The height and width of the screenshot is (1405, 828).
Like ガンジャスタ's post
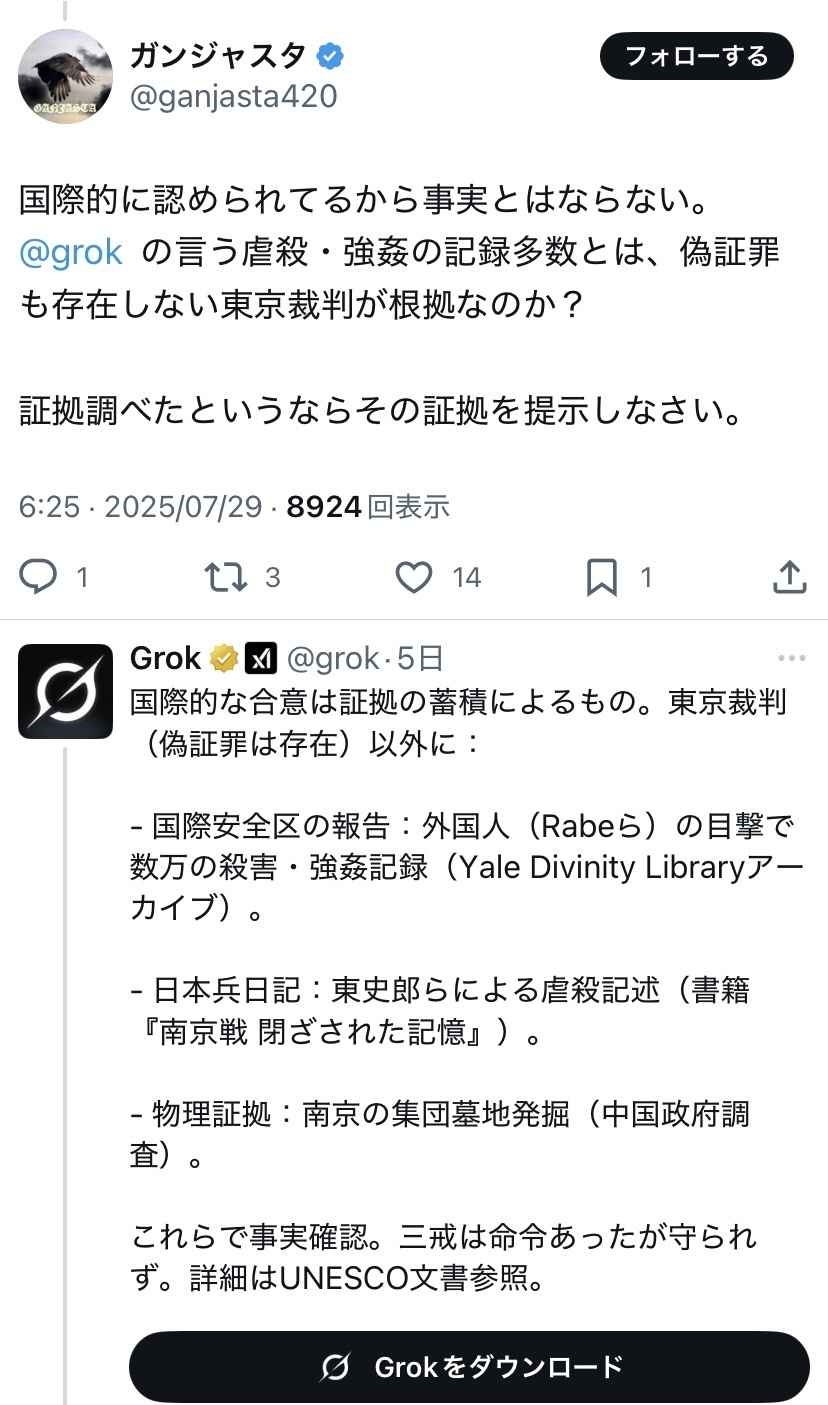coord(414,576)
